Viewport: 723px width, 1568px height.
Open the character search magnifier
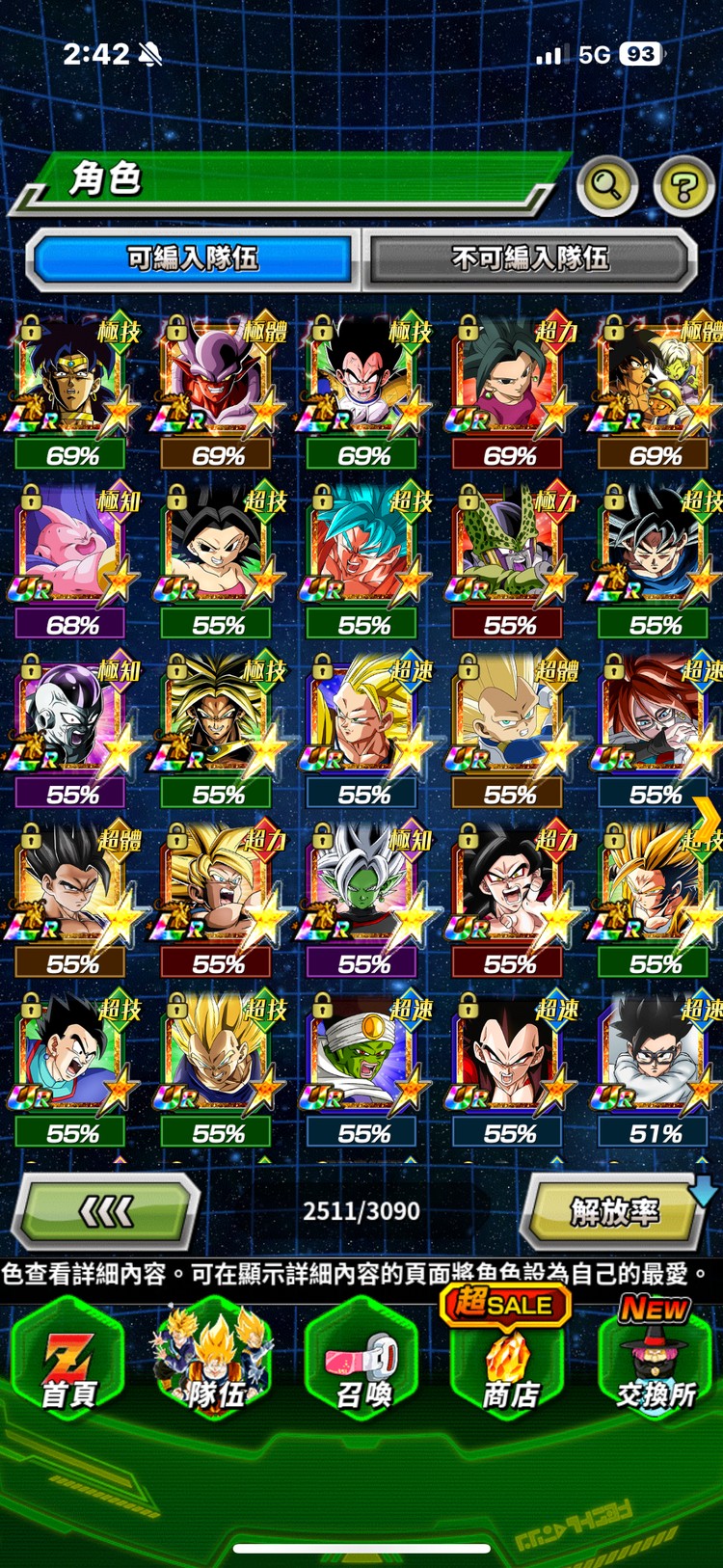pos(606,183)
